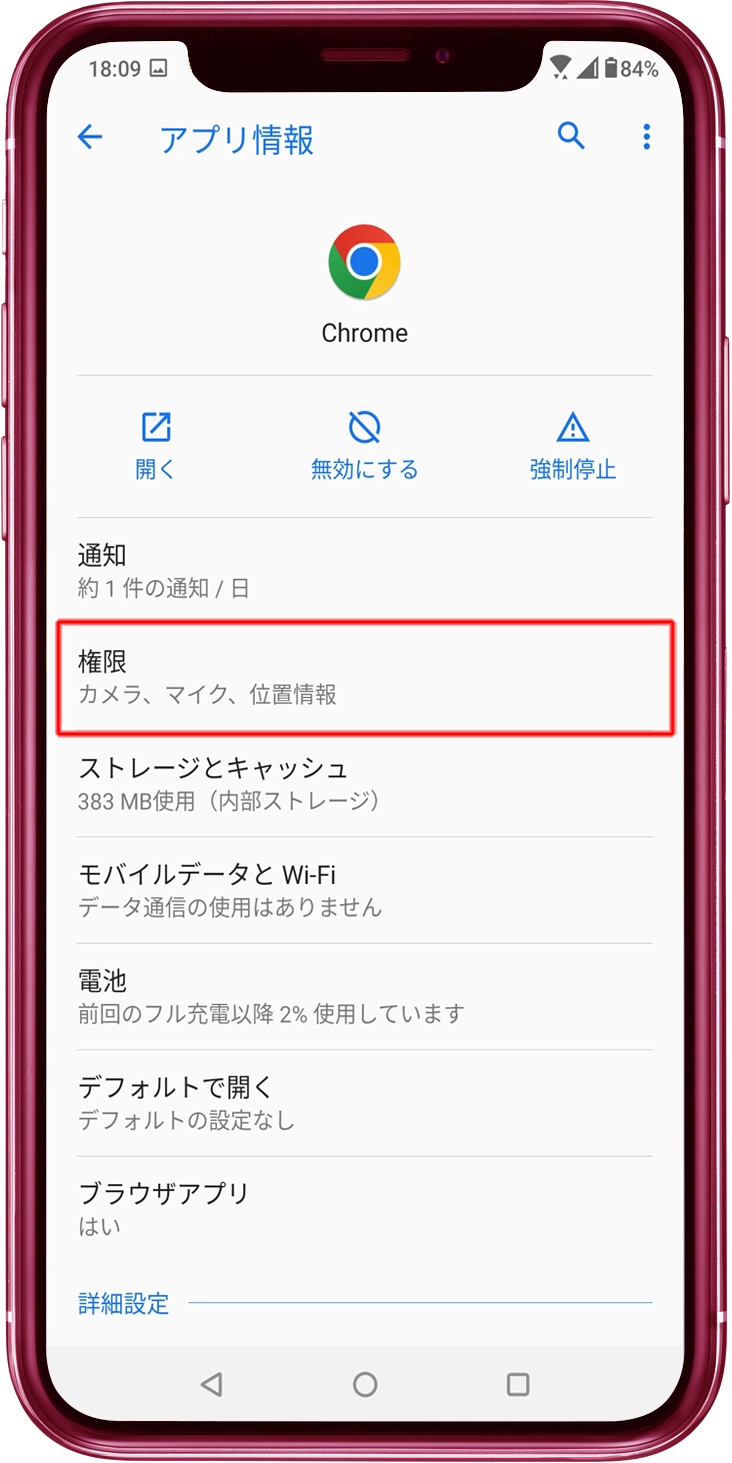
Task: Tap 開く to launch Chrome
Action: [156, 446]
